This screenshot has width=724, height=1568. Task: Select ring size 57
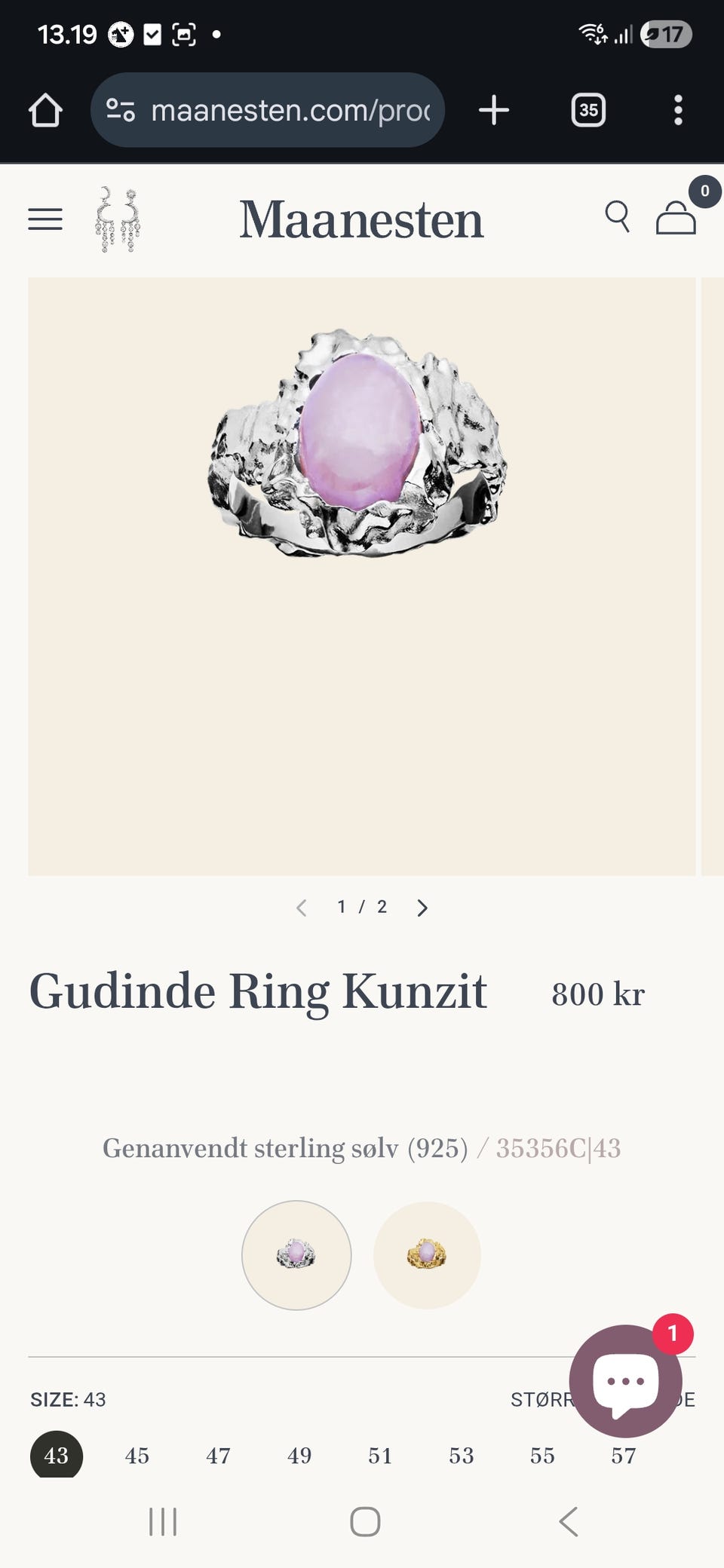[624, 1456]
